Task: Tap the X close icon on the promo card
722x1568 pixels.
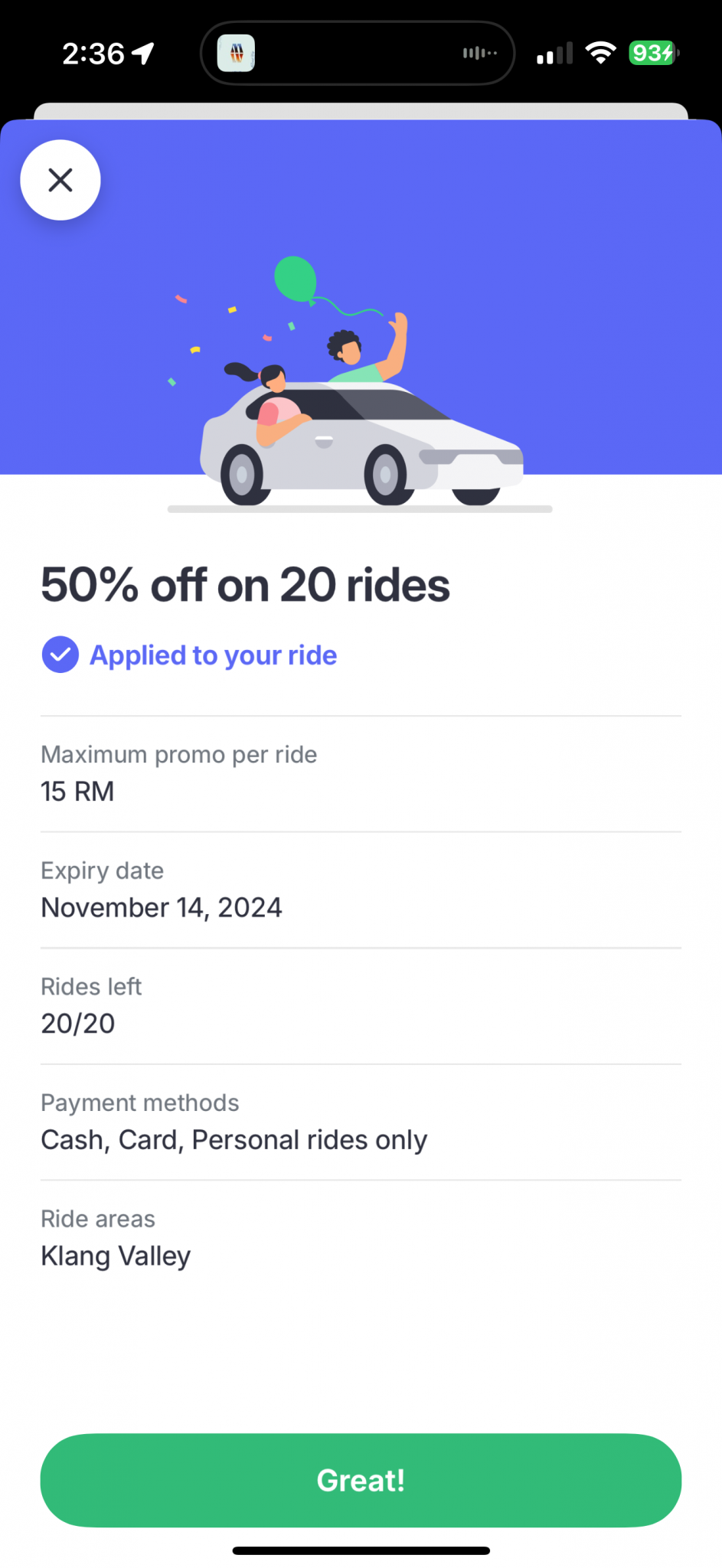Action: pyautogui.click(x=60, y=179)
